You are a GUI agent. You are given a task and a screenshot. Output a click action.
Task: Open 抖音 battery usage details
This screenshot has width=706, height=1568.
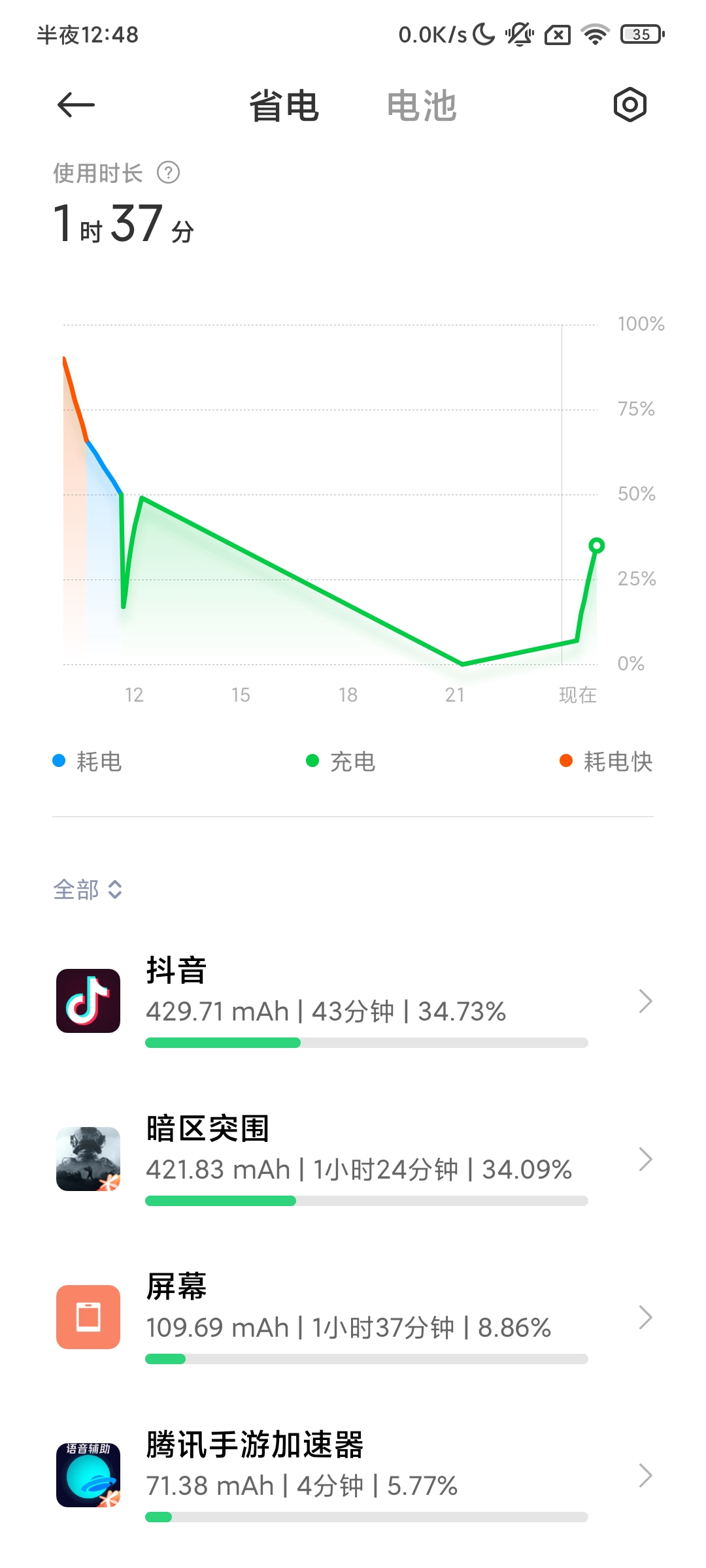pyautogui.click(x=353, y=1001)
